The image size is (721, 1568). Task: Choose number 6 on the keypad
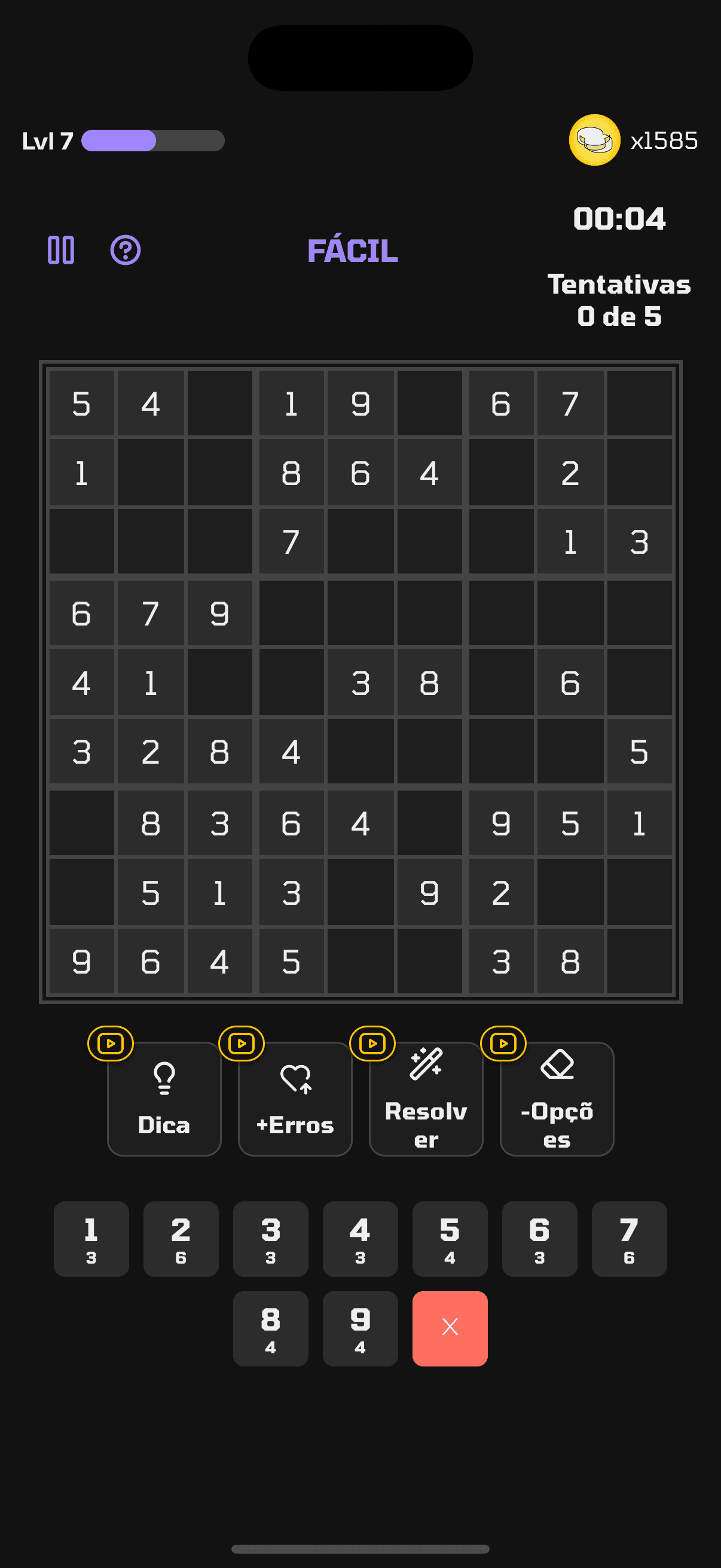pyautogui.click(x=539, y=1238)
